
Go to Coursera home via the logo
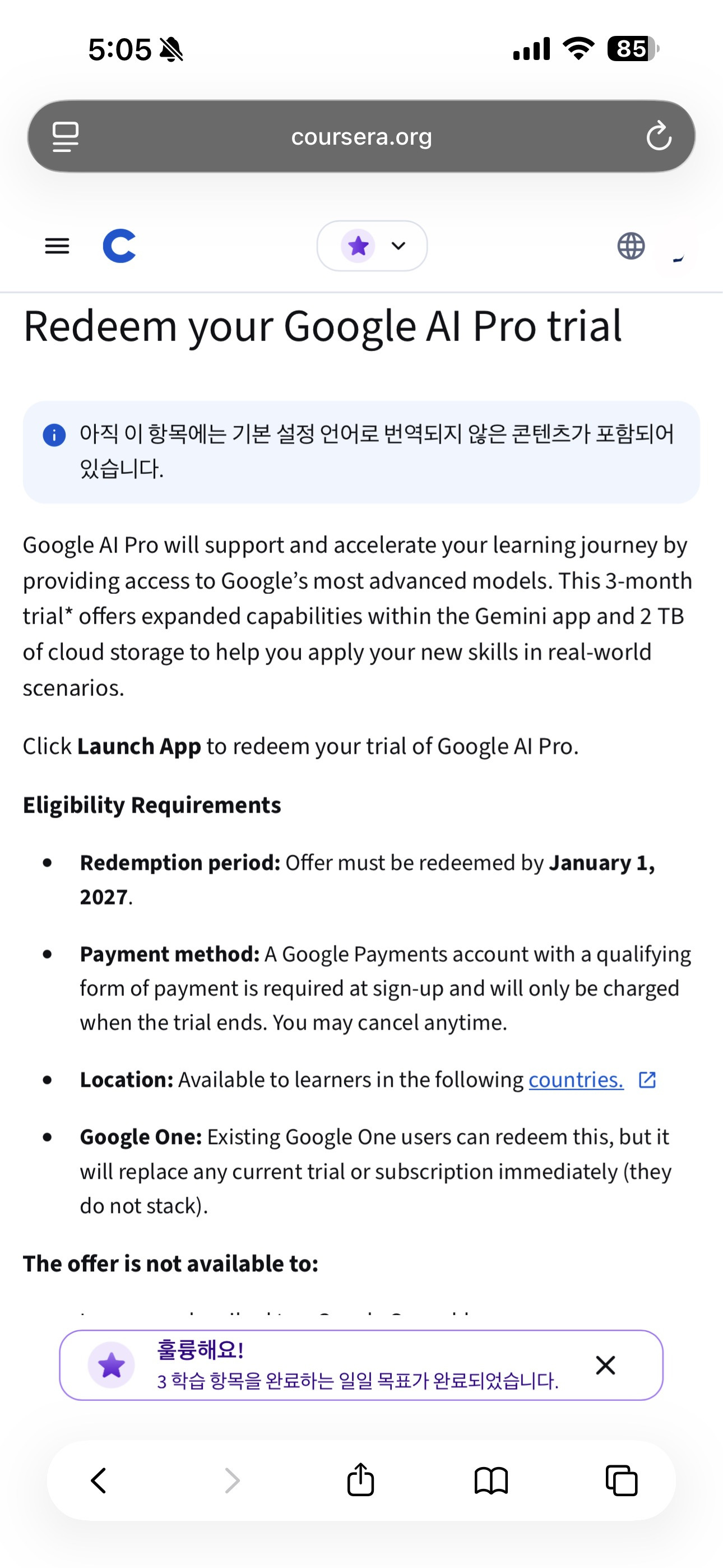point(119,246)
